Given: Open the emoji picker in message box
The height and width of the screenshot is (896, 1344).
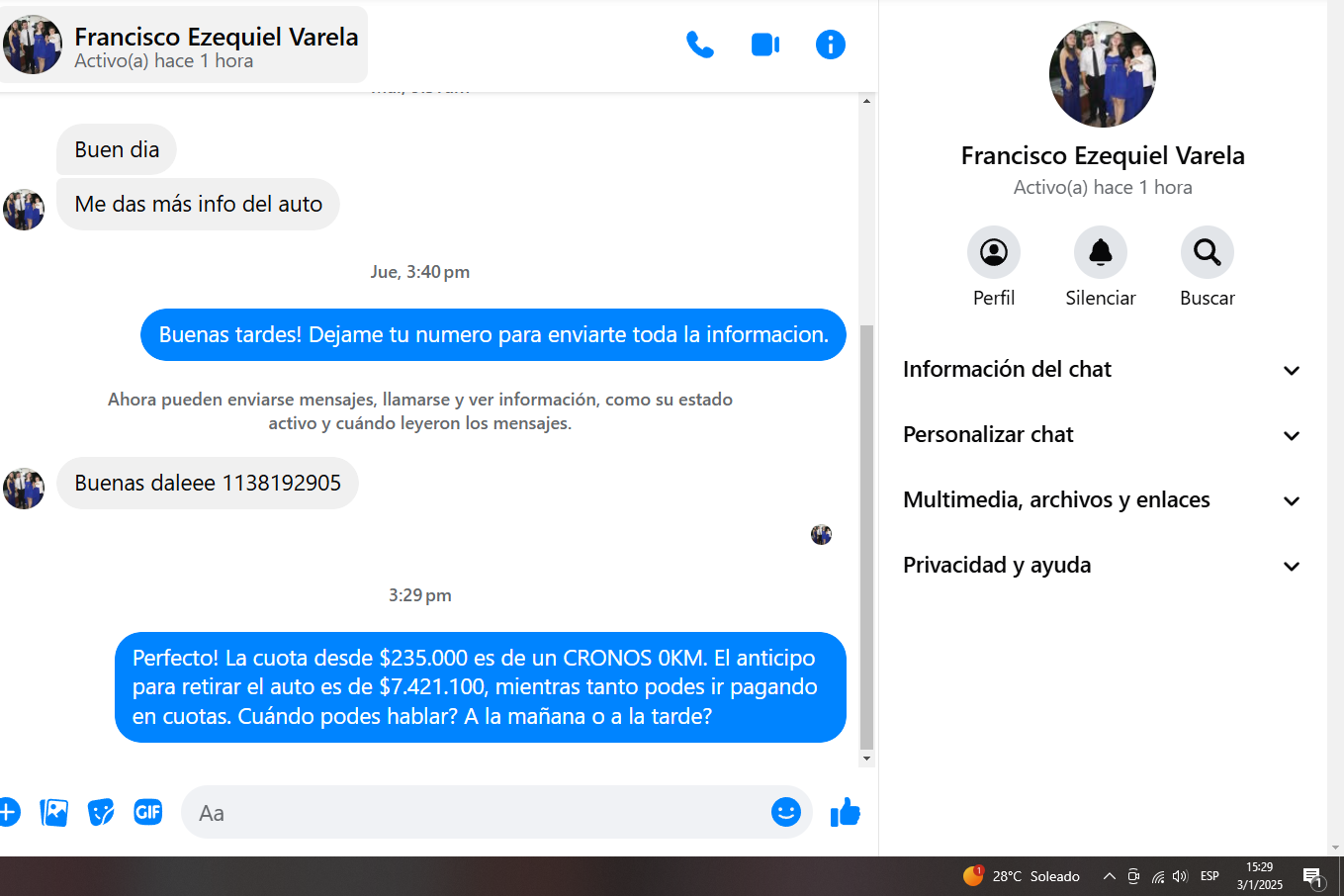Looking at the screenshot, I should coord(785,813).
